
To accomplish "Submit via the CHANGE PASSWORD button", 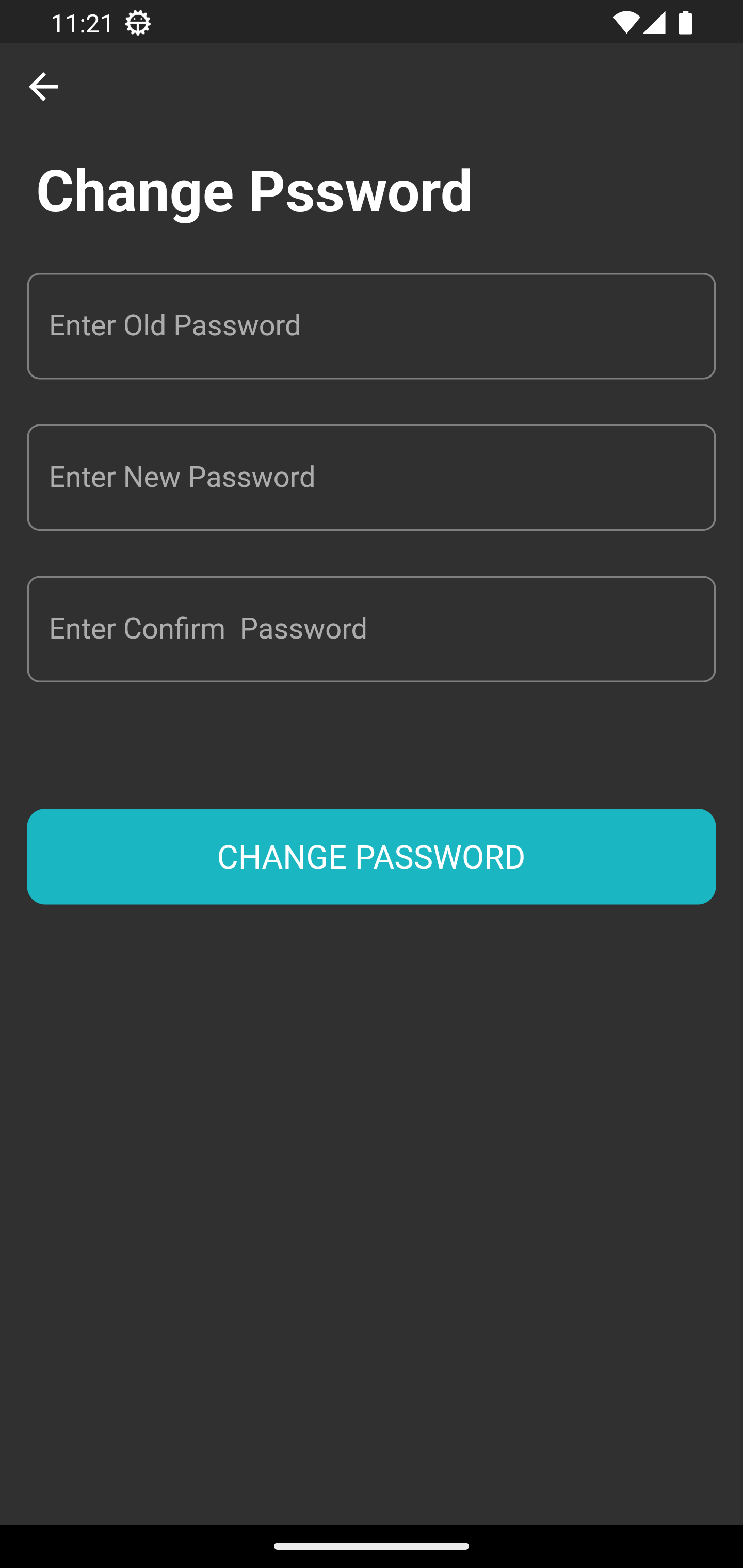I will tap(372, 856).
